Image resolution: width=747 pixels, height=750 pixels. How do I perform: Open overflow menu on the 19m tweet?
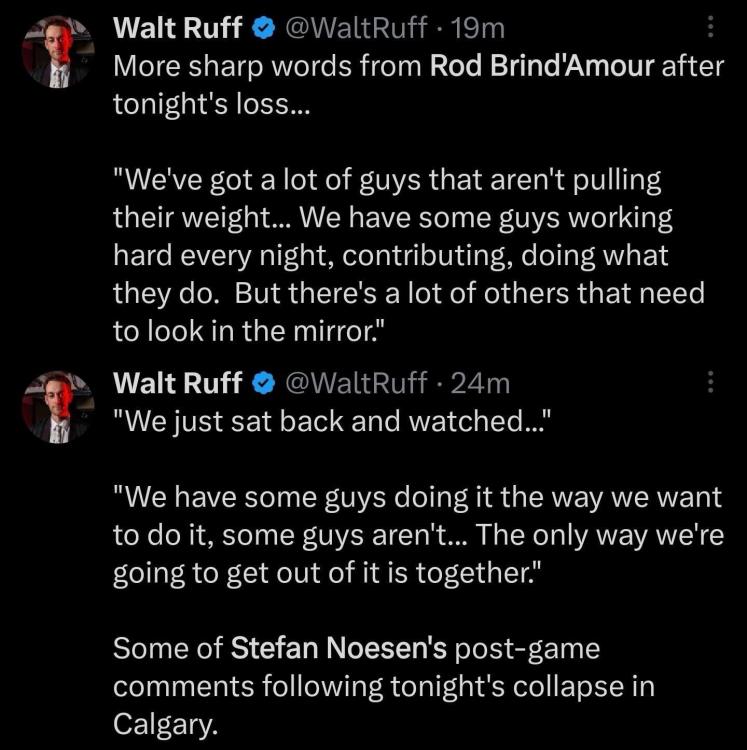coord(711,27)
